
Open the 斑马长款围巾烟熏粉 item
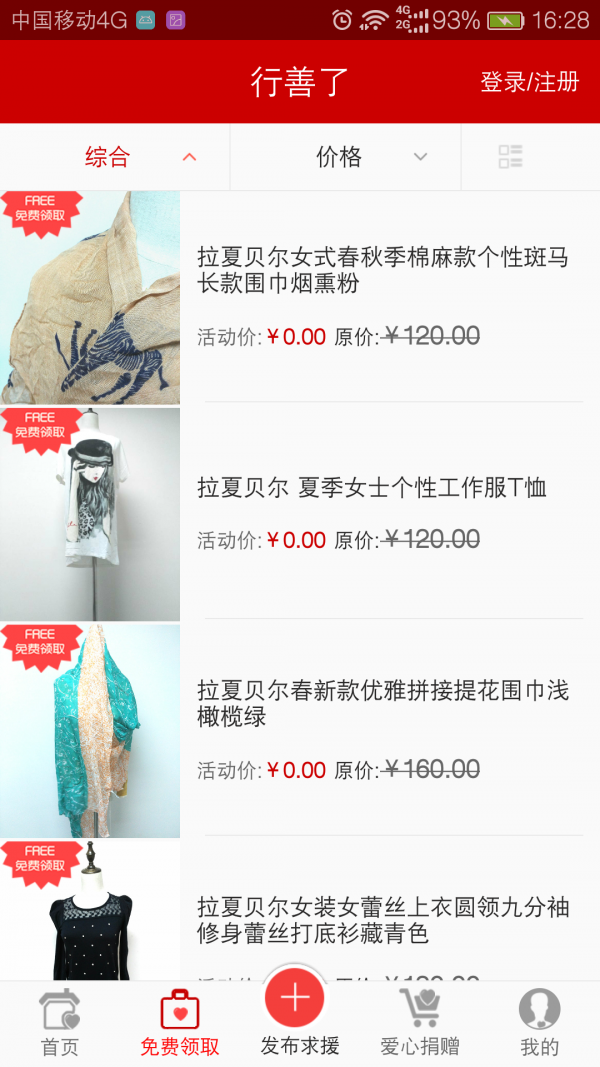(x=383, y=271)
